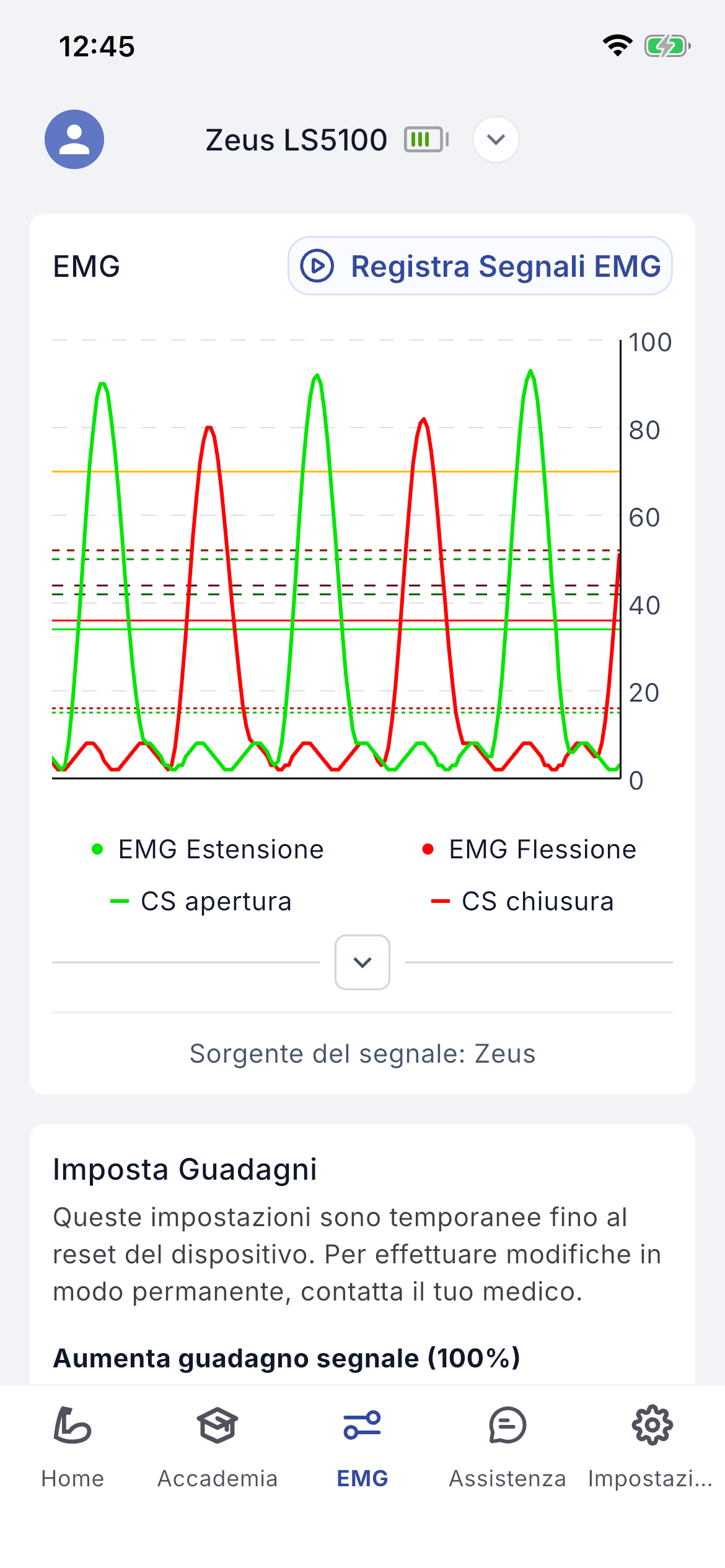Toggle the CS apertura legend line
725x1568 pixels.
pyautogui.click(x=201, y=901)
